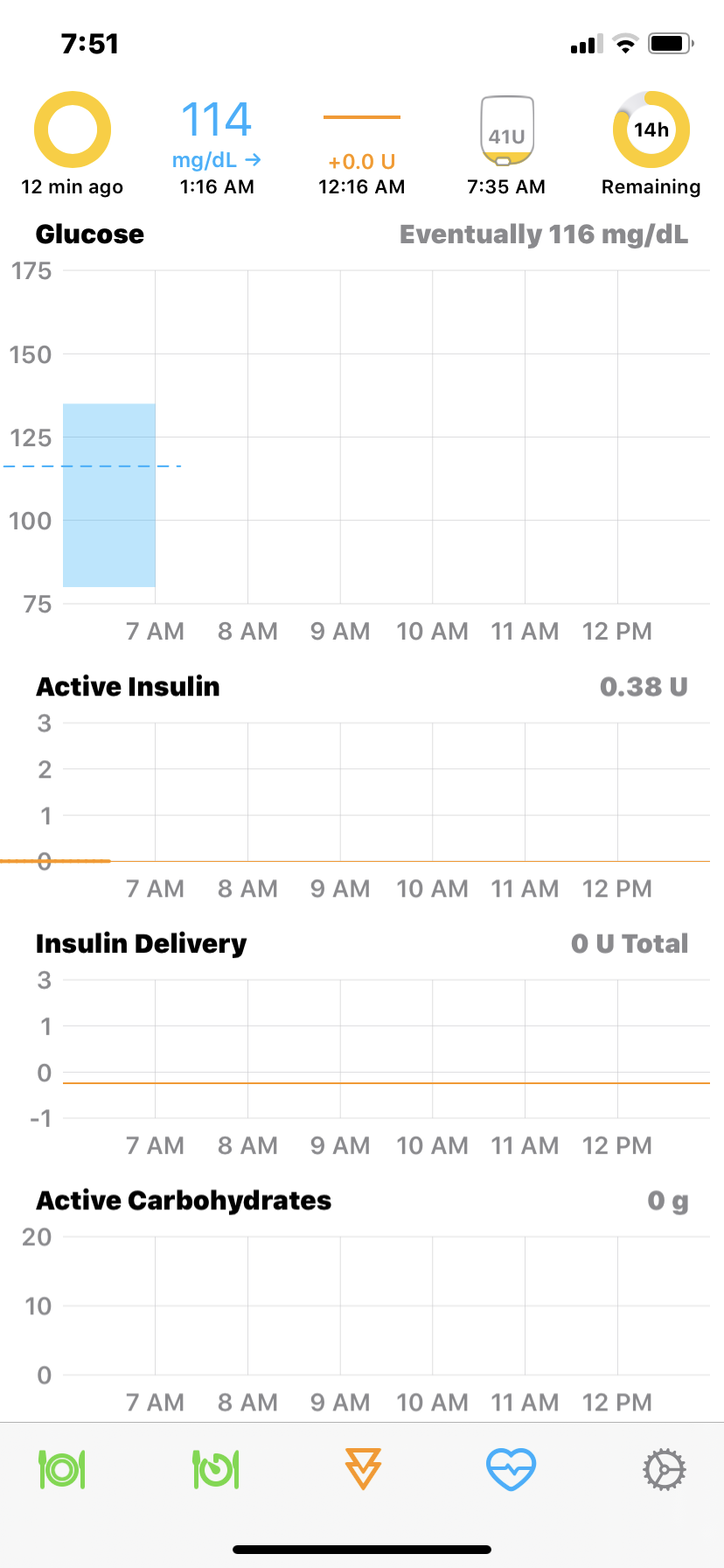Select the workout heart mode icon
The height and width of the screenshot is (1568, 724).
tap(510, 1468)
